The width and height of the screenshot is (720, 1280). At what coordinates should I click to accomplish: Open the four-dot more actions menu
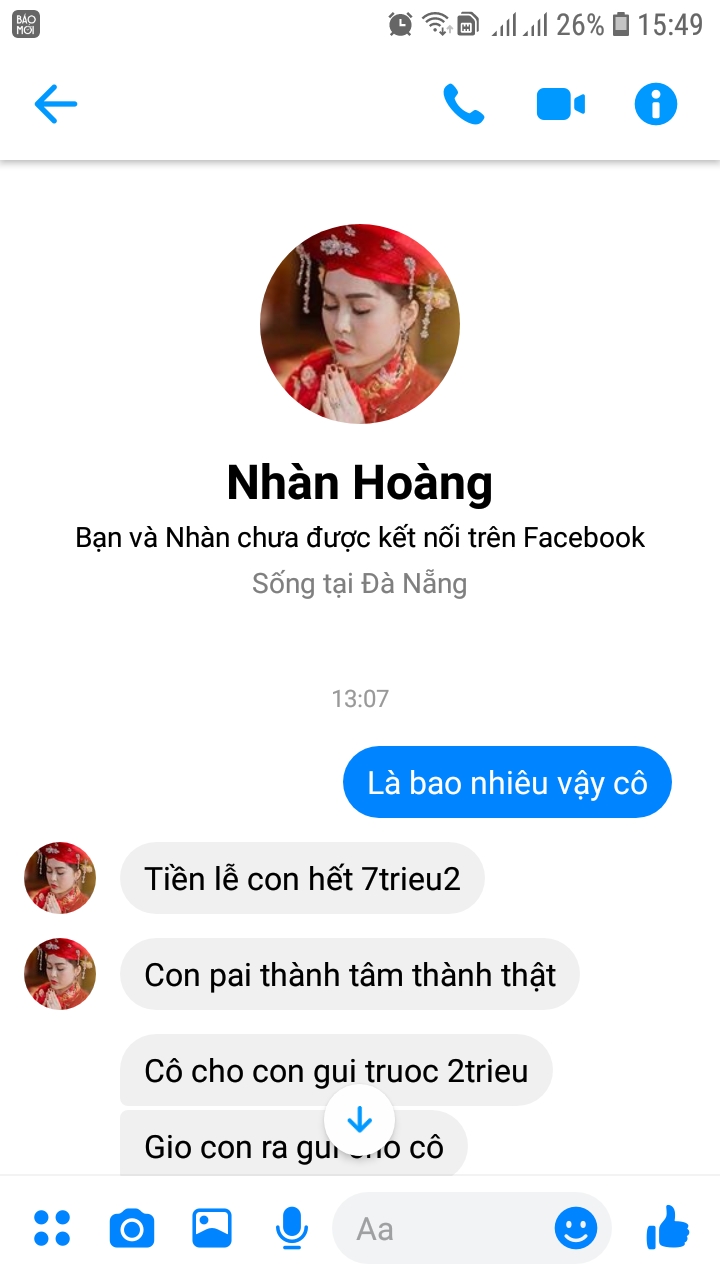[x=52, y=1228]
